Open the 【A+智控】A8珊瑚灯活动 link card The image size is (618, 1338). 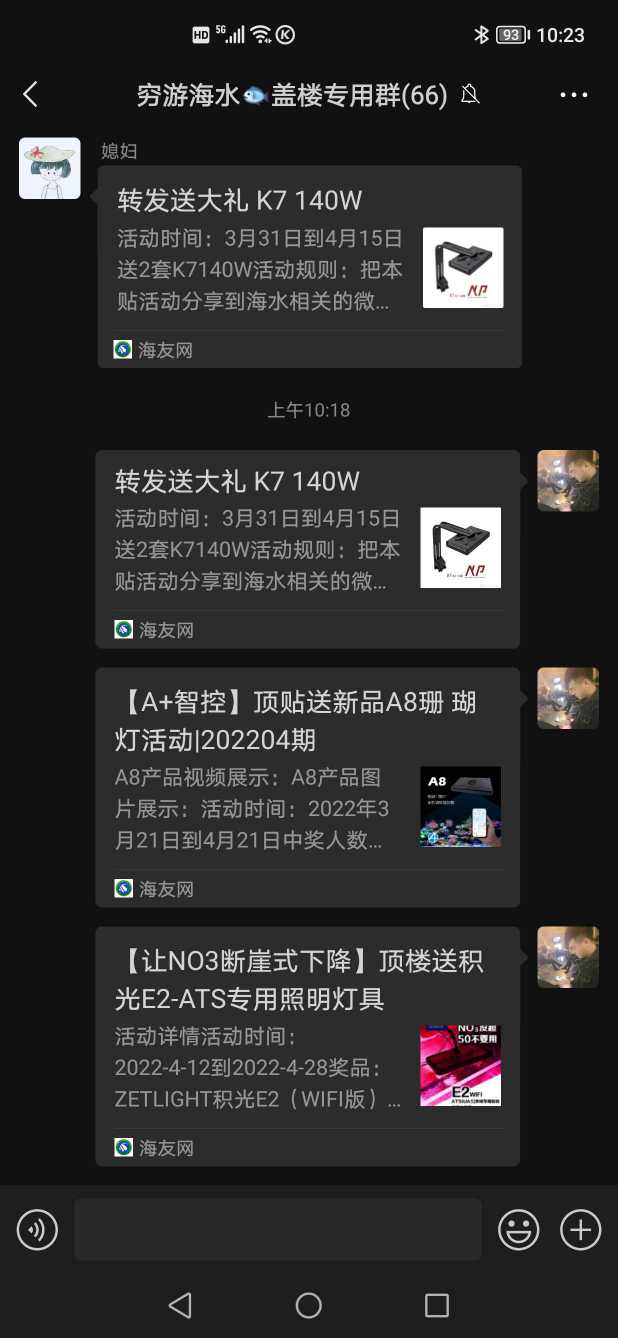click(307, 787)
